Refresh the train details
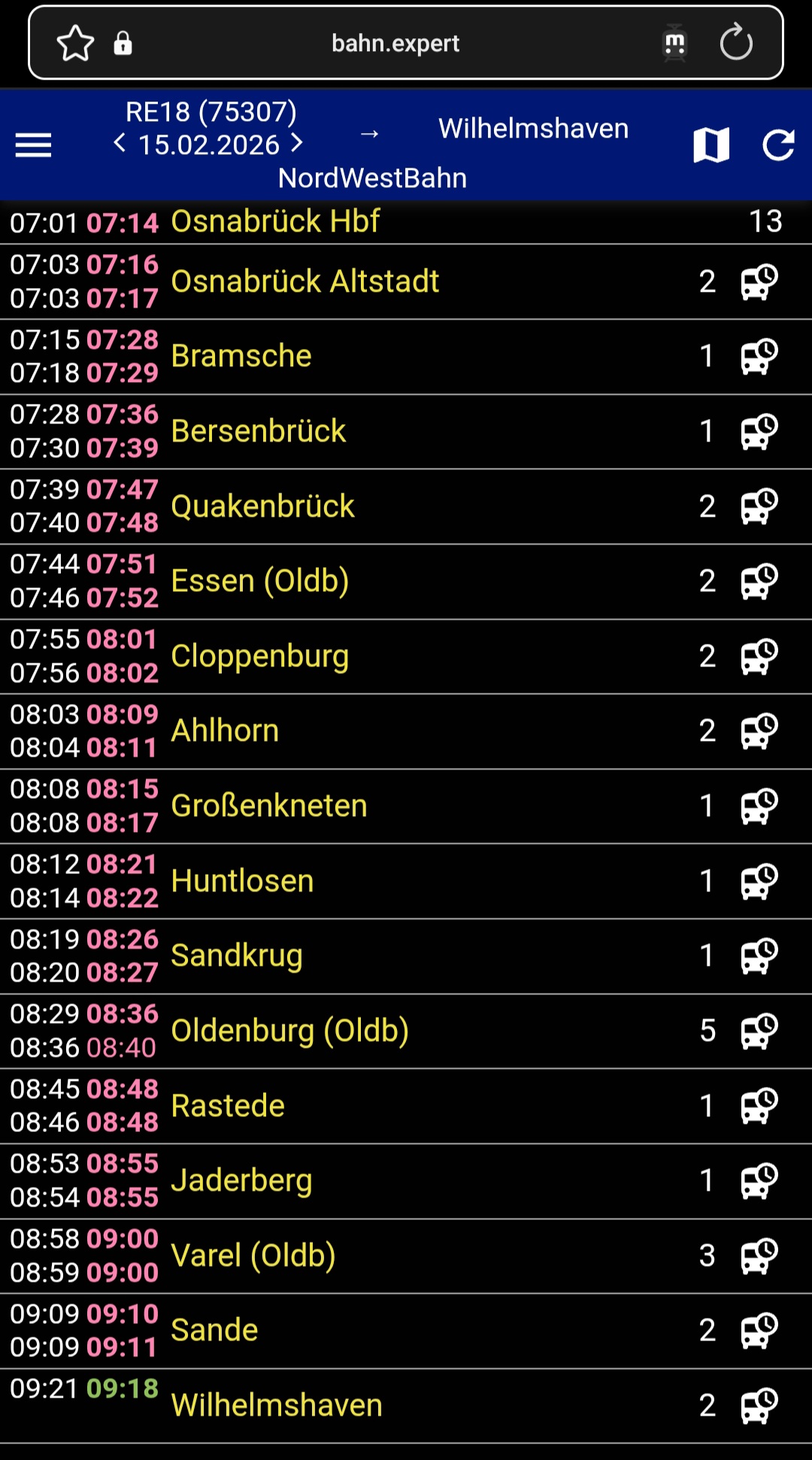812x1460 pixels. point(778,144)
